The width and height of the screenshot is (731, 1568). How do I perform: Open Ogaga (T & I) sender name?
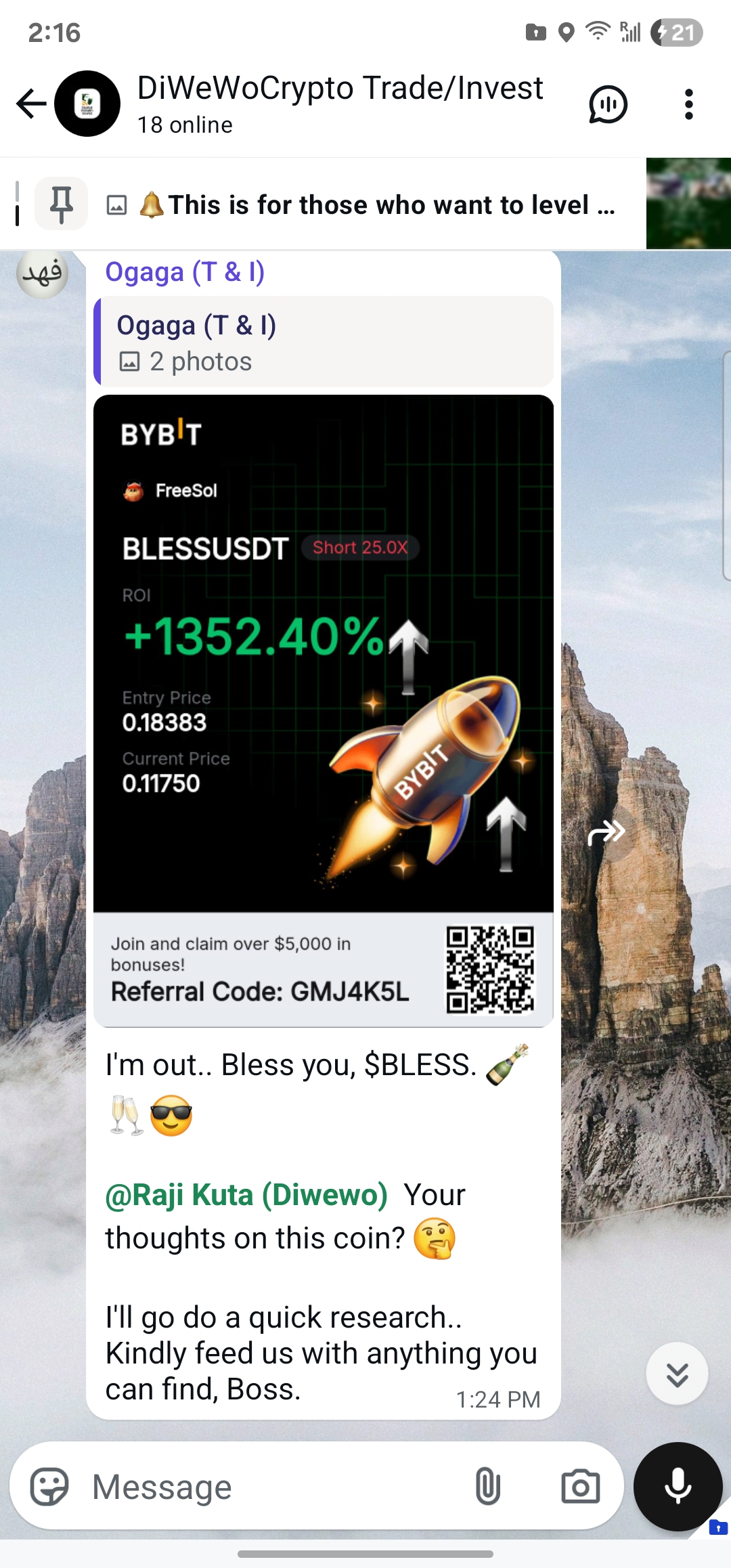click(185, 272)
